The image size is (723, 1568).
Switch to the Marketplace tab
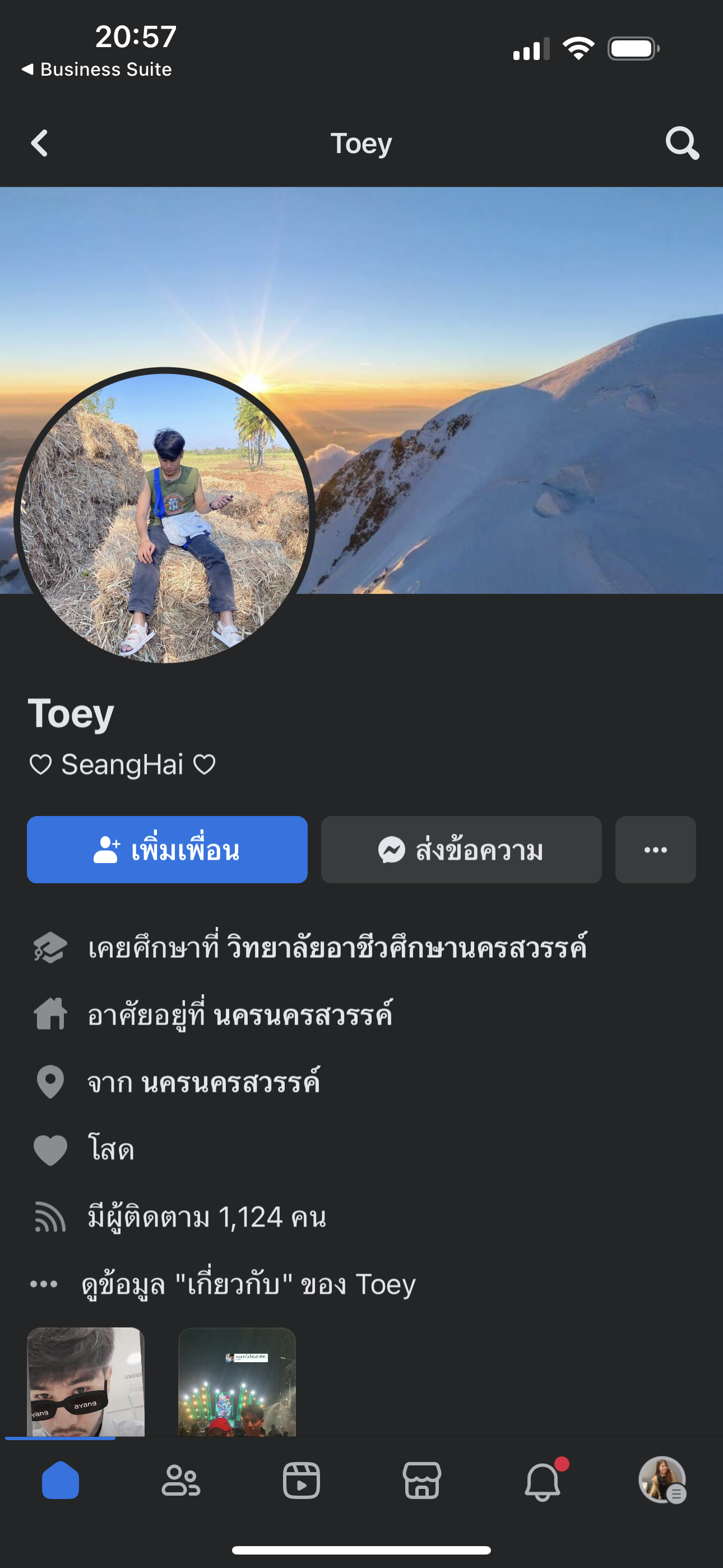pyautogui.click(x=421, y=1481)
